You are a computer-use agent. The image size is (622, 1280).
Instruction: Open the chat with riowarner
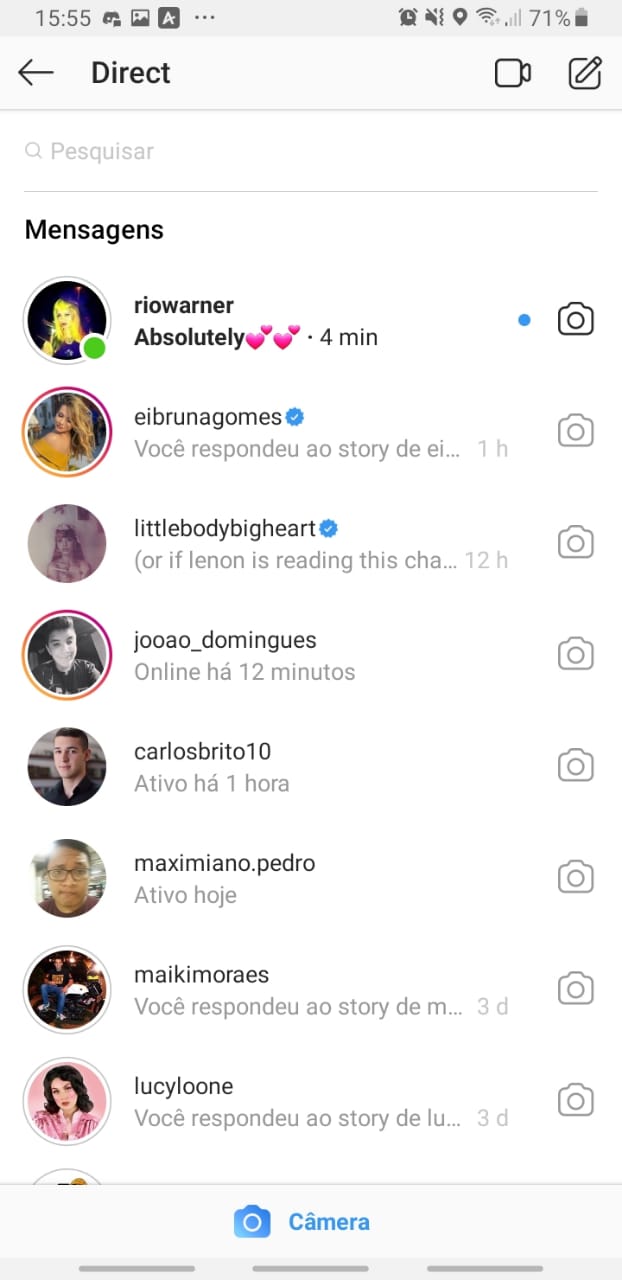311,321
